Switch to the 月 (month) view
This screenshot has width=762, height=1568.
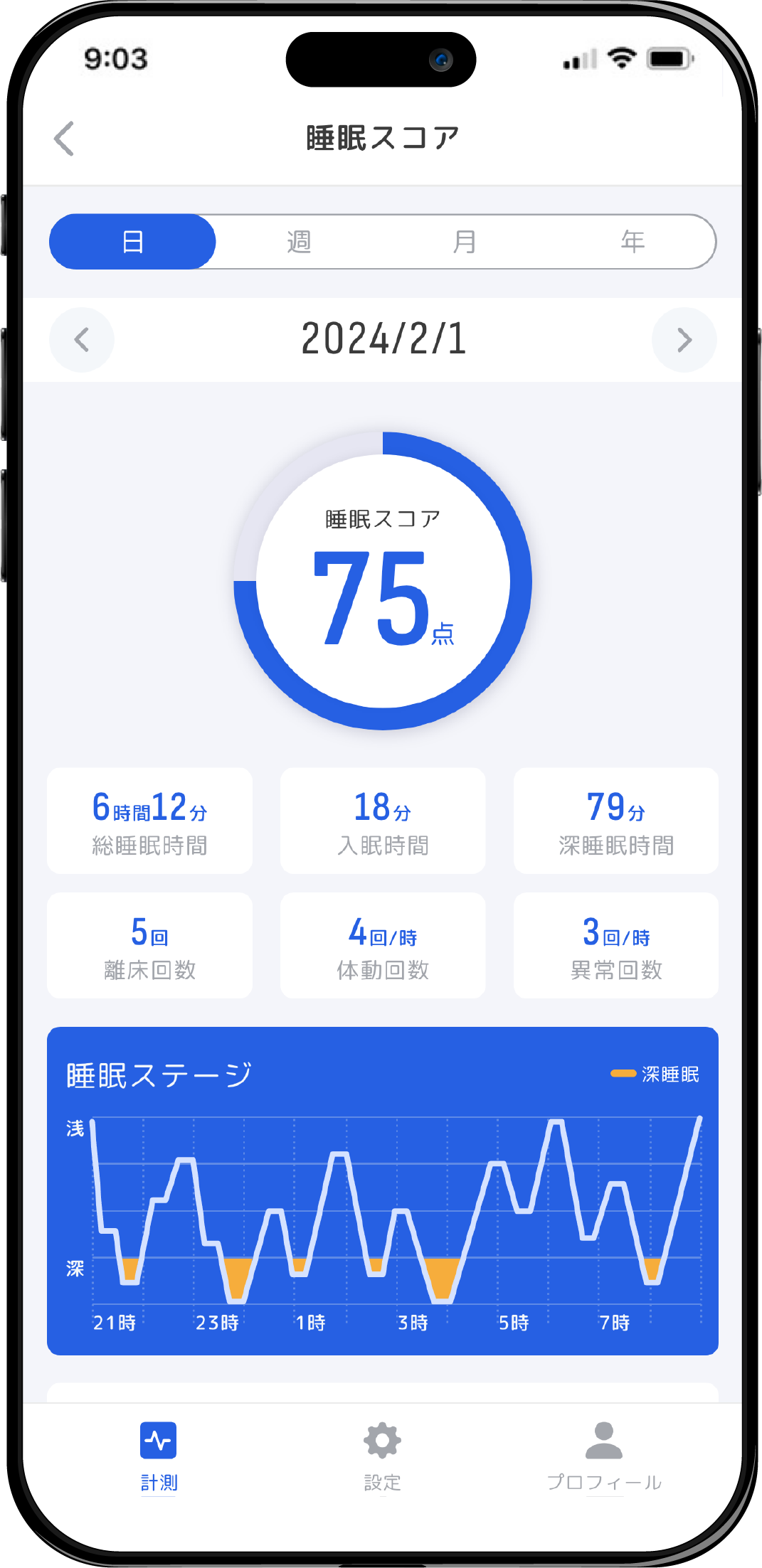[x=465, y=242]
